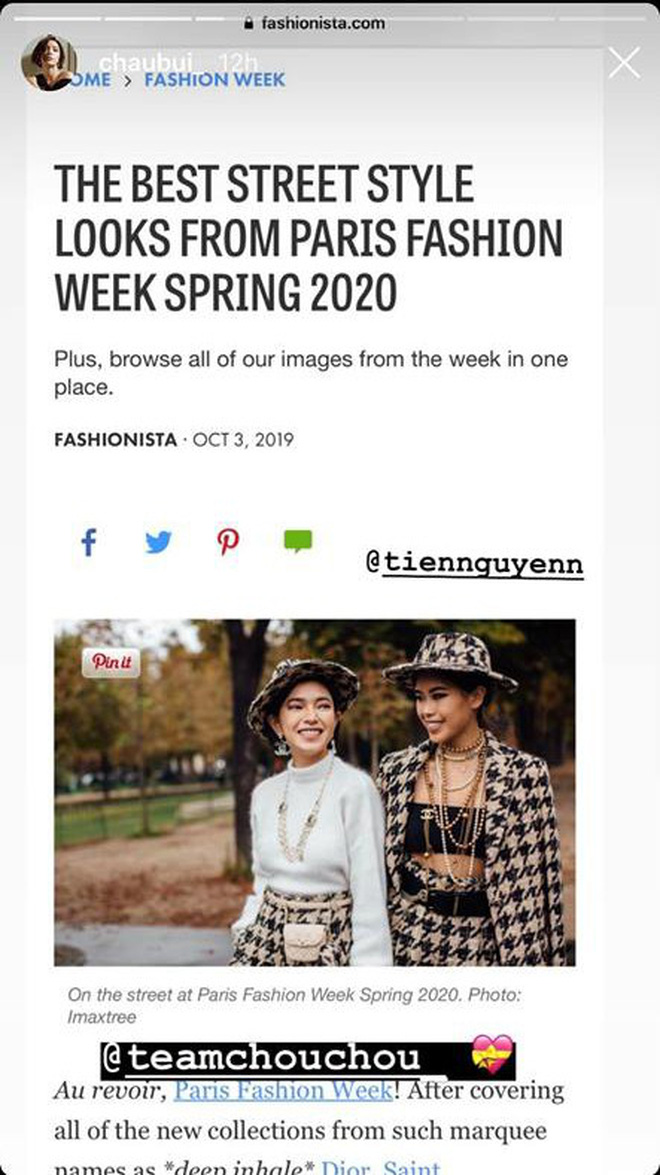Screen dimensions: 660x1175
Task: Close the story viewer
Action: 624,63
